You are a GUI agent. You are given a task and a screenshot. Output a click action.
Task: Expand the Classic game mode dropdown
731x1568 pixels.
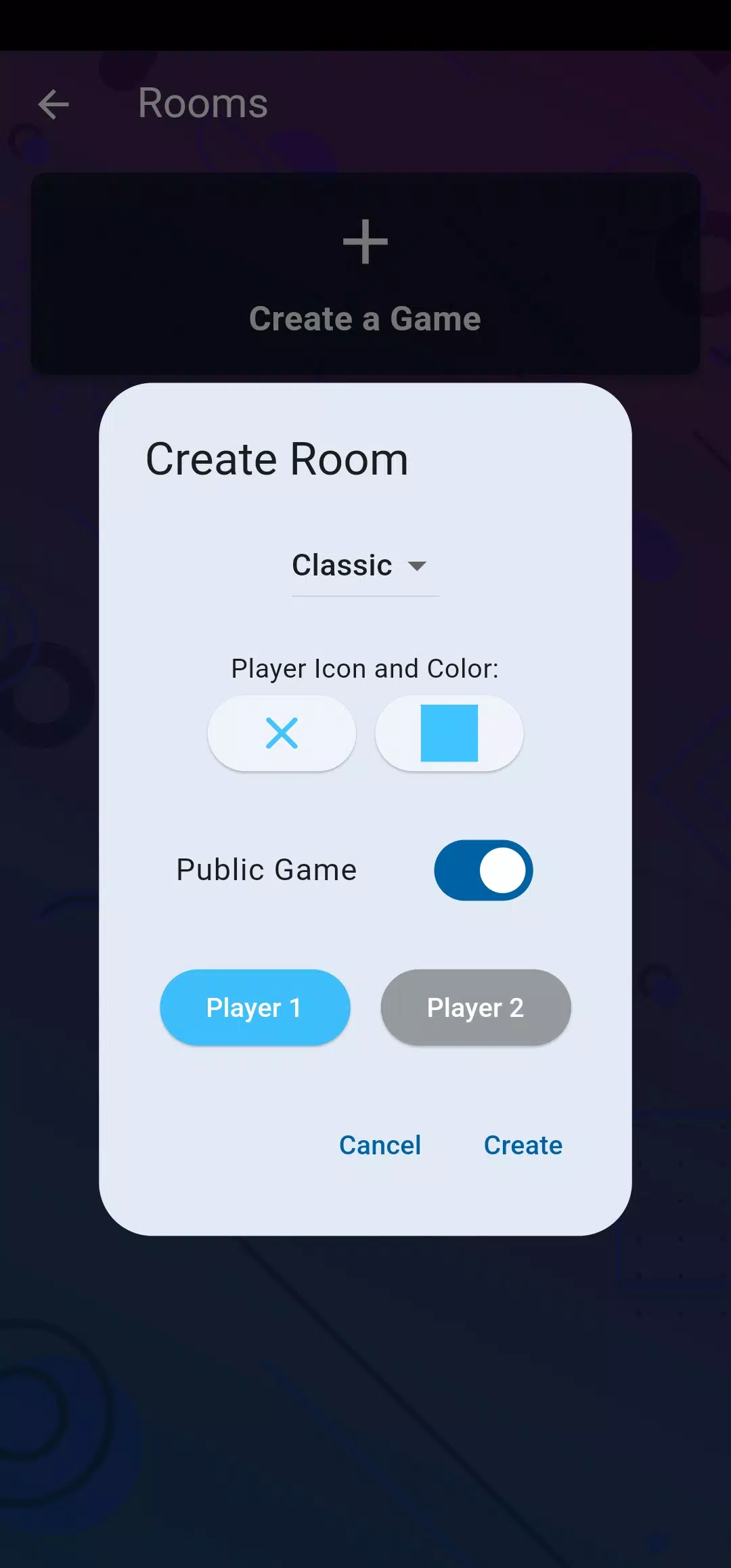[364, 566]
